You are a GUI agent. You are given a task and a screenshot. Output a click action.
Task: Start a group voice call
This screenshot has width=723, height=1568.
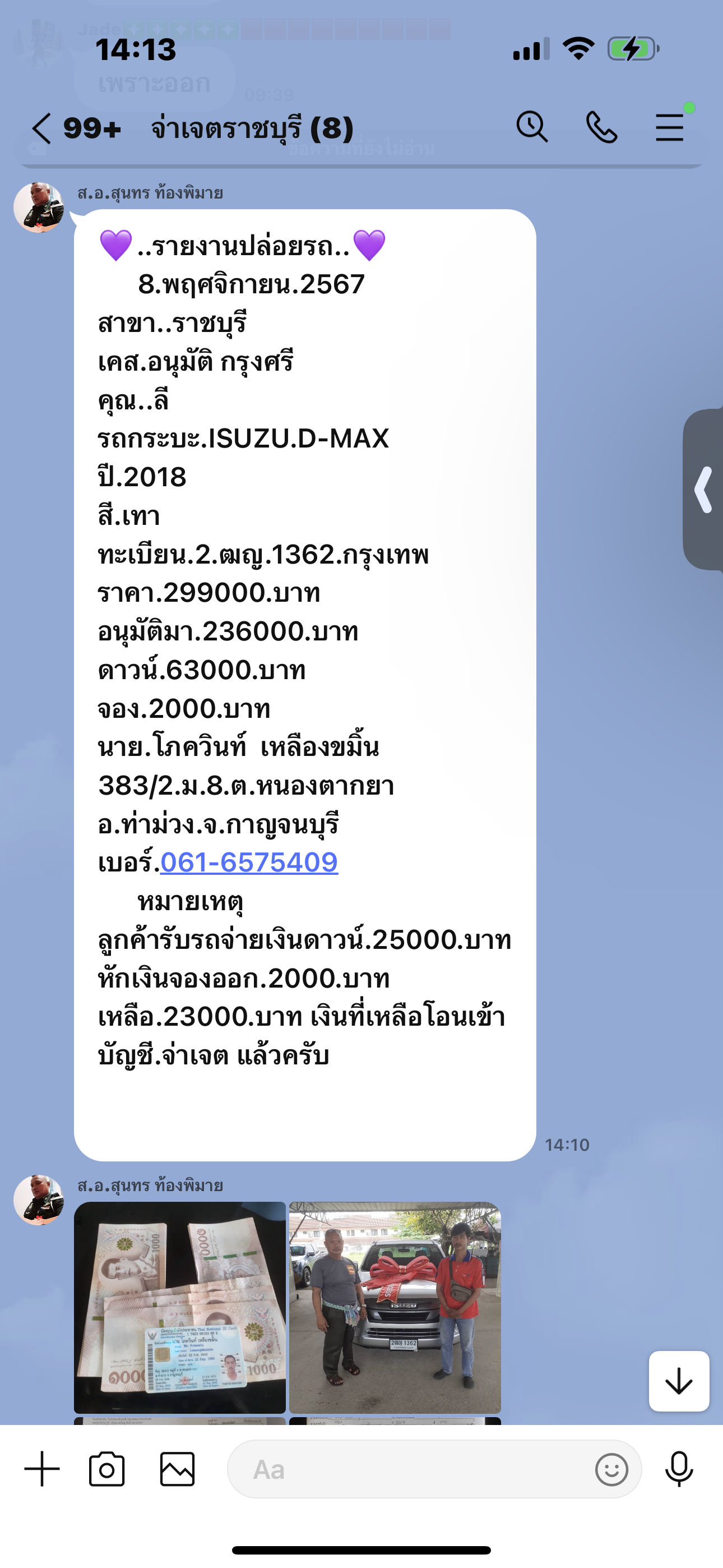[601, 127]
